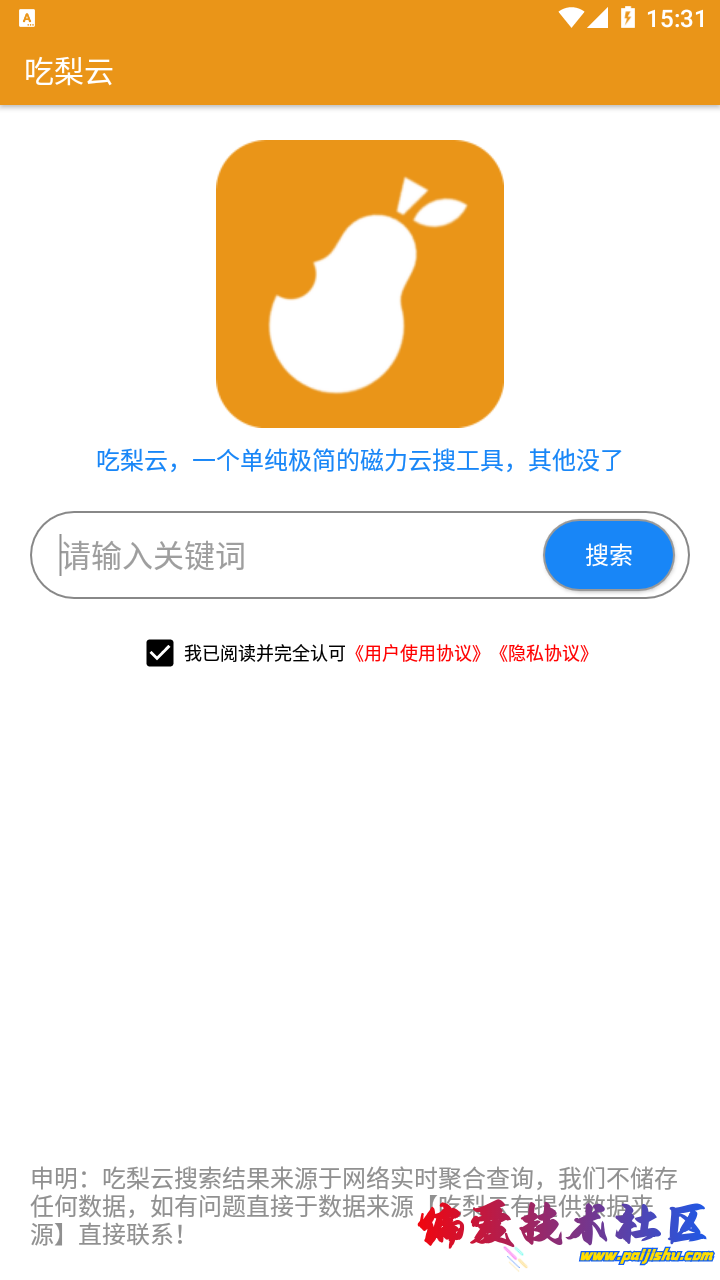Tap the 吃梨云 title in the app bar
Viewport: 720px width, 1280px height.
pyautogui.click(x=70, y=73)
